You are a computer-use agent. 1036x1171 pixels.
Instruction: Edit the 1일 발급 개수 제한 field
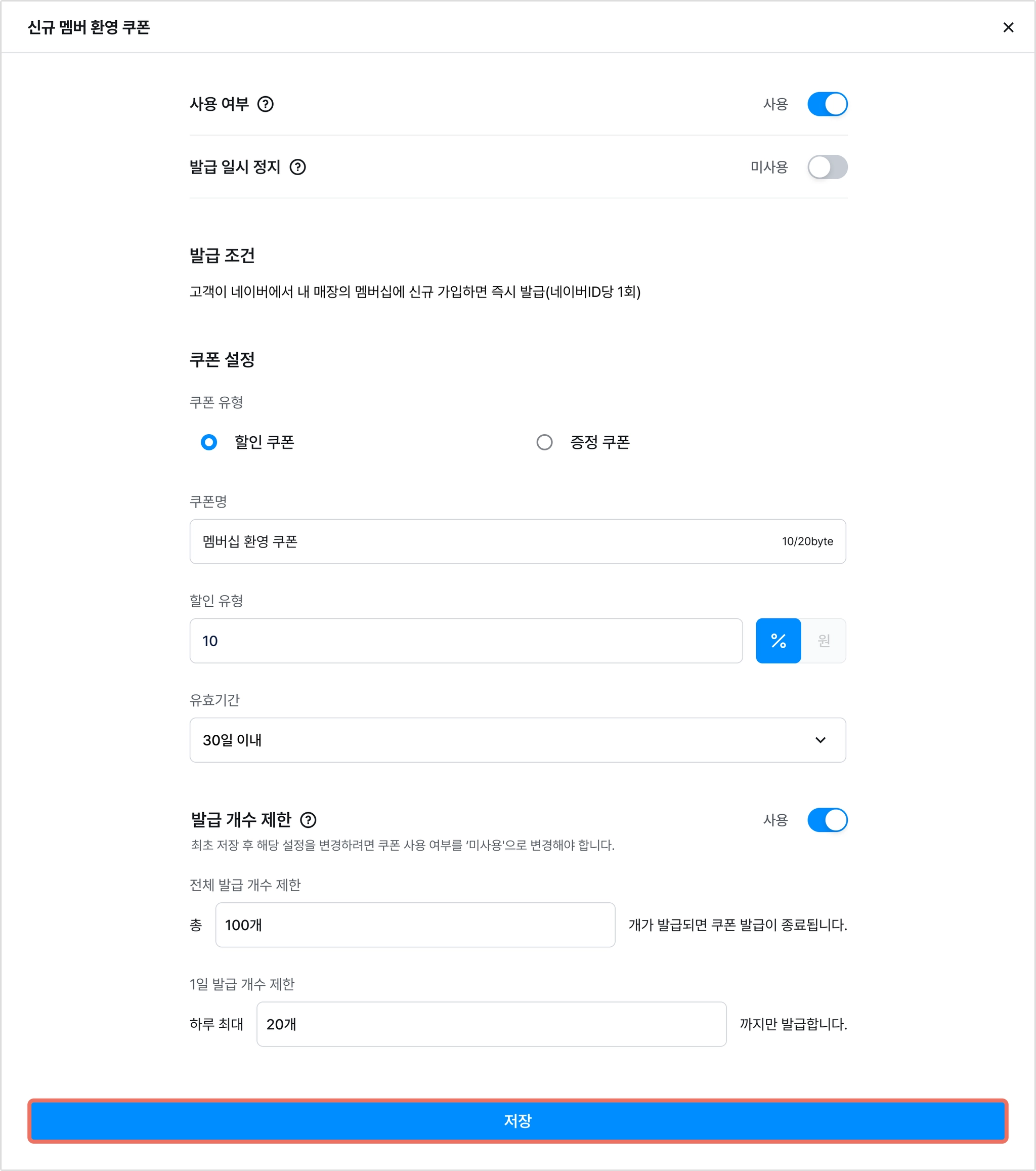[491, 1024]
